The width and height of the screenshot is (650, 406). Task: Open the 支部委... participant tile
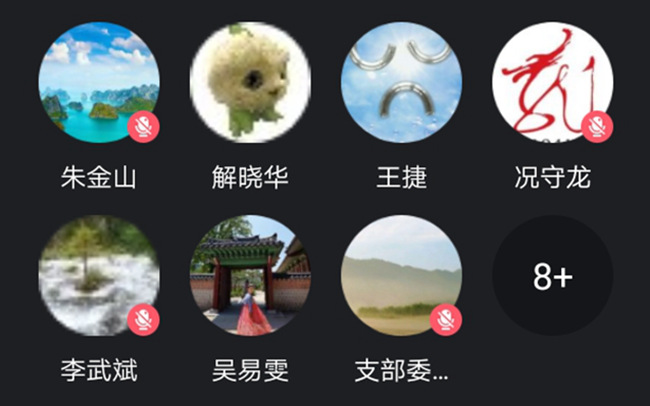401,276
